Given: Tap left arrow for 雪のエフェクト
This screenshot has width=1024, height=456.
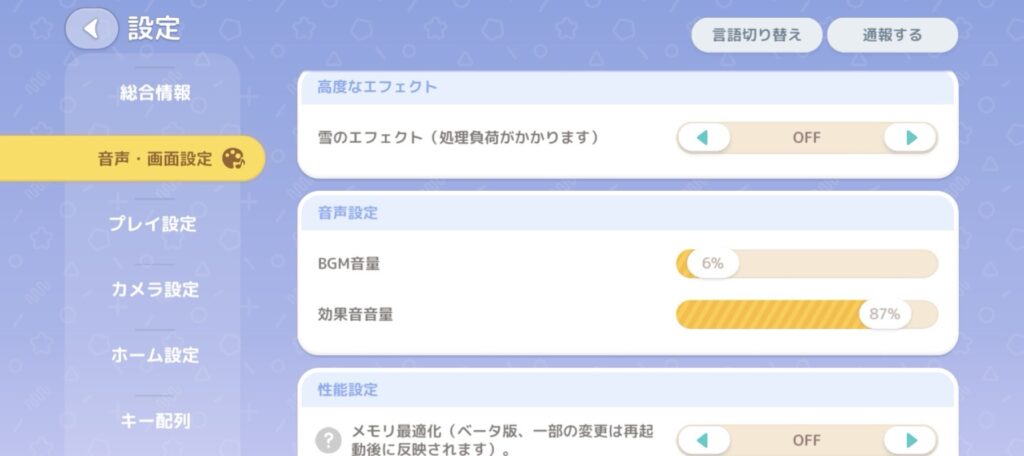Looking at the screenshot, I should [x=703, y=138].
